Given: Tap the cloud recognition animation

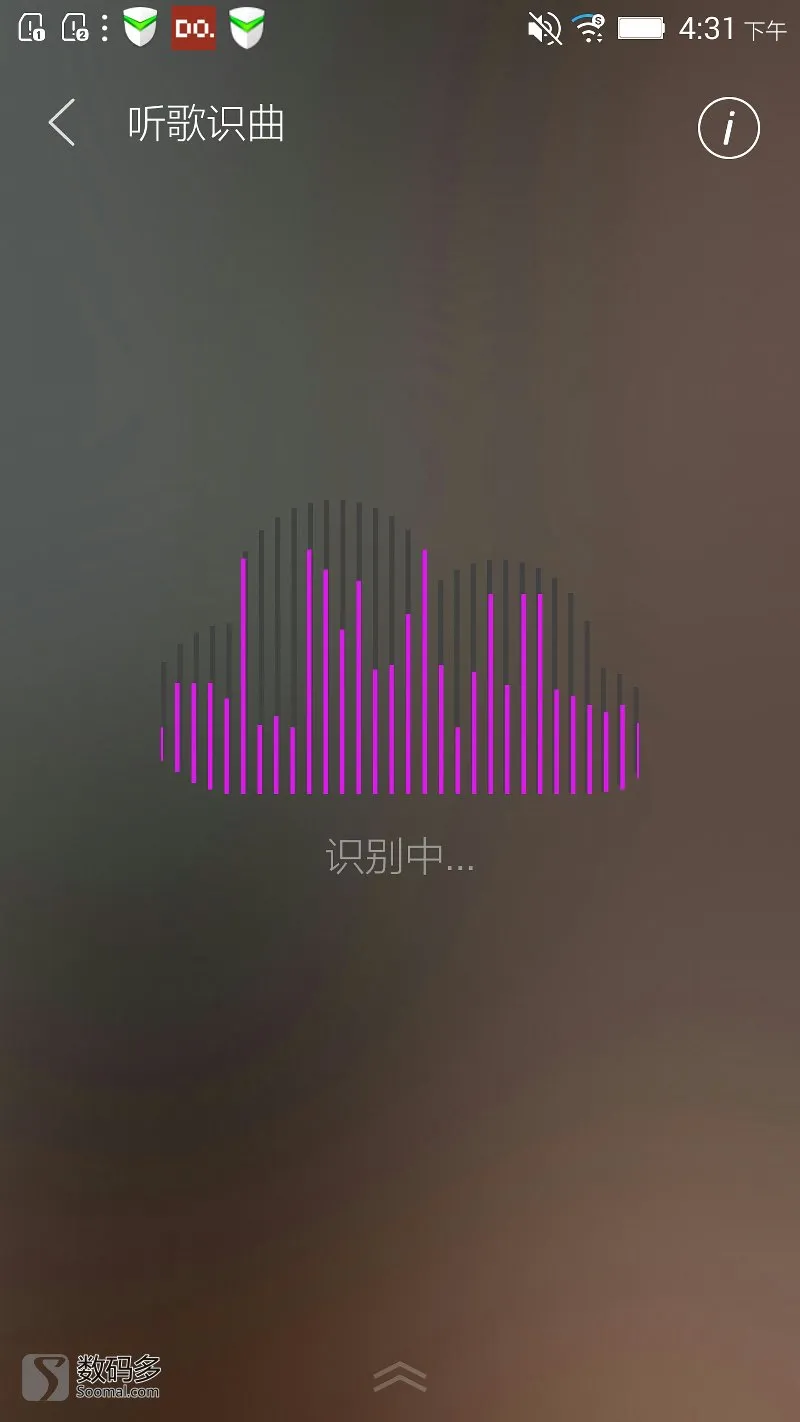Looking at the screenshot, I should coord(400,650).
